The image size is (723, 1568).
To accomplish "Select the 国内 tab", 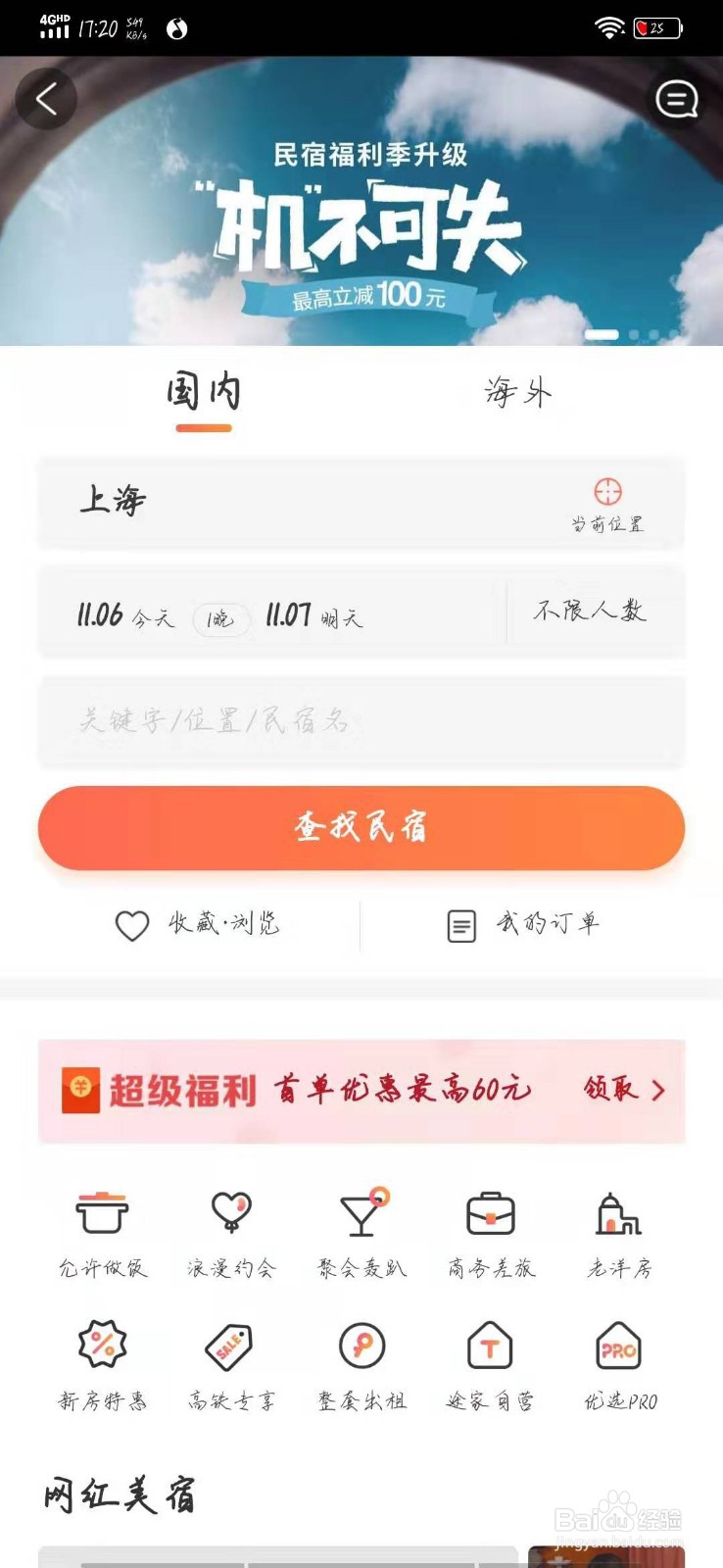I will 203,392.
